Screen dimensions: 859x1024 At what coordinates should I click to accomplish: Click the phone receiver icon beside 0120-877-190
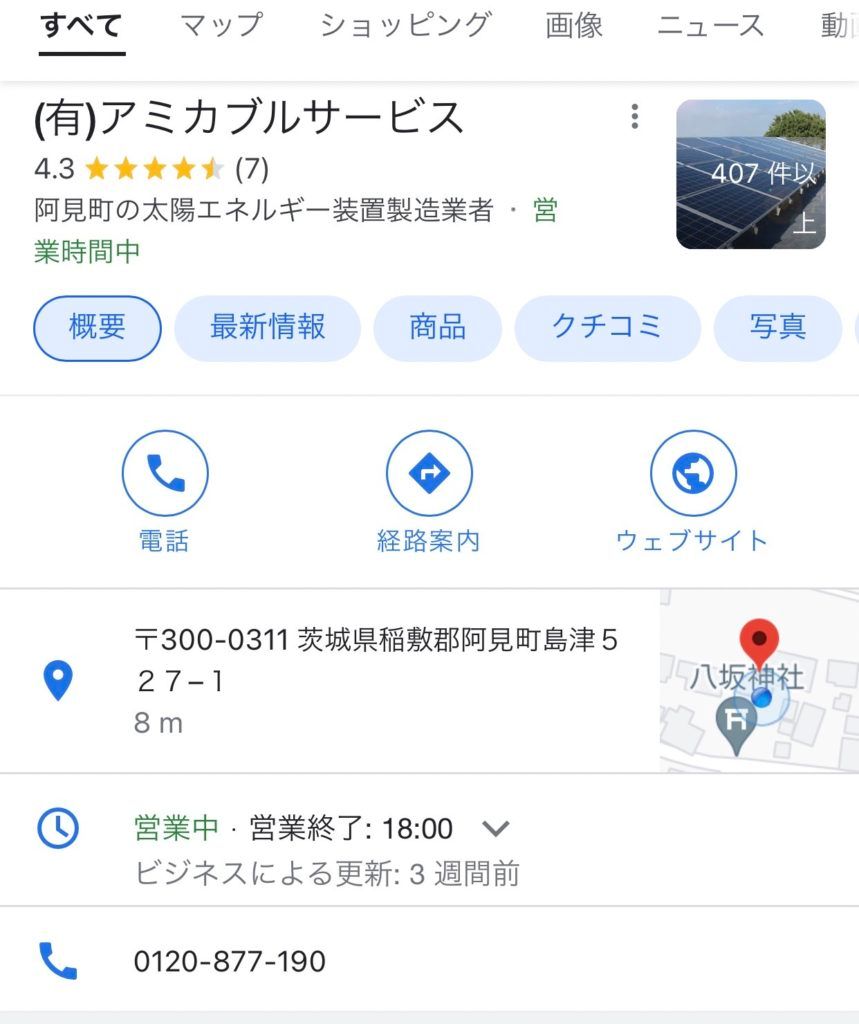(58, 961)
